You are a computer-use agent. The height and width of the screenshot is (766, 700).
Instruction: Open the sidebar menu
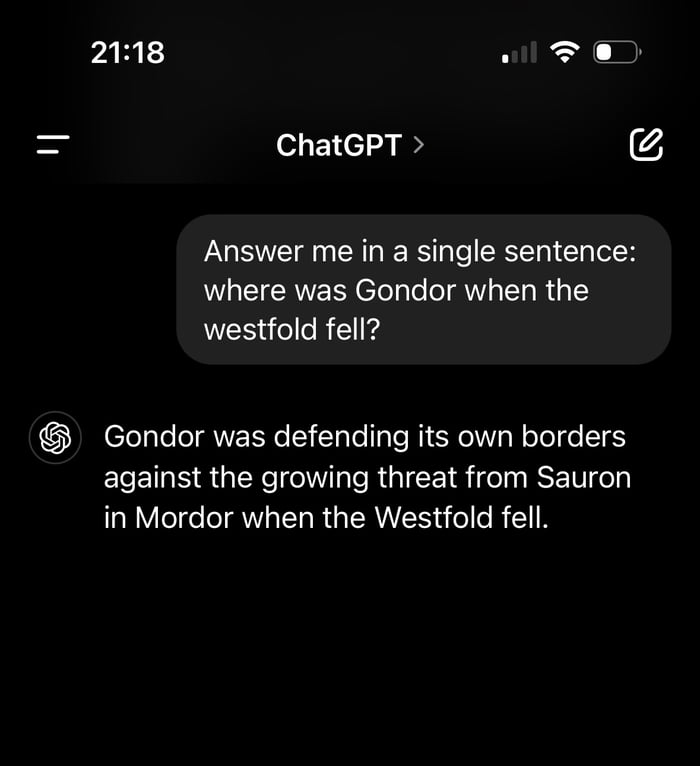[53, 145]
